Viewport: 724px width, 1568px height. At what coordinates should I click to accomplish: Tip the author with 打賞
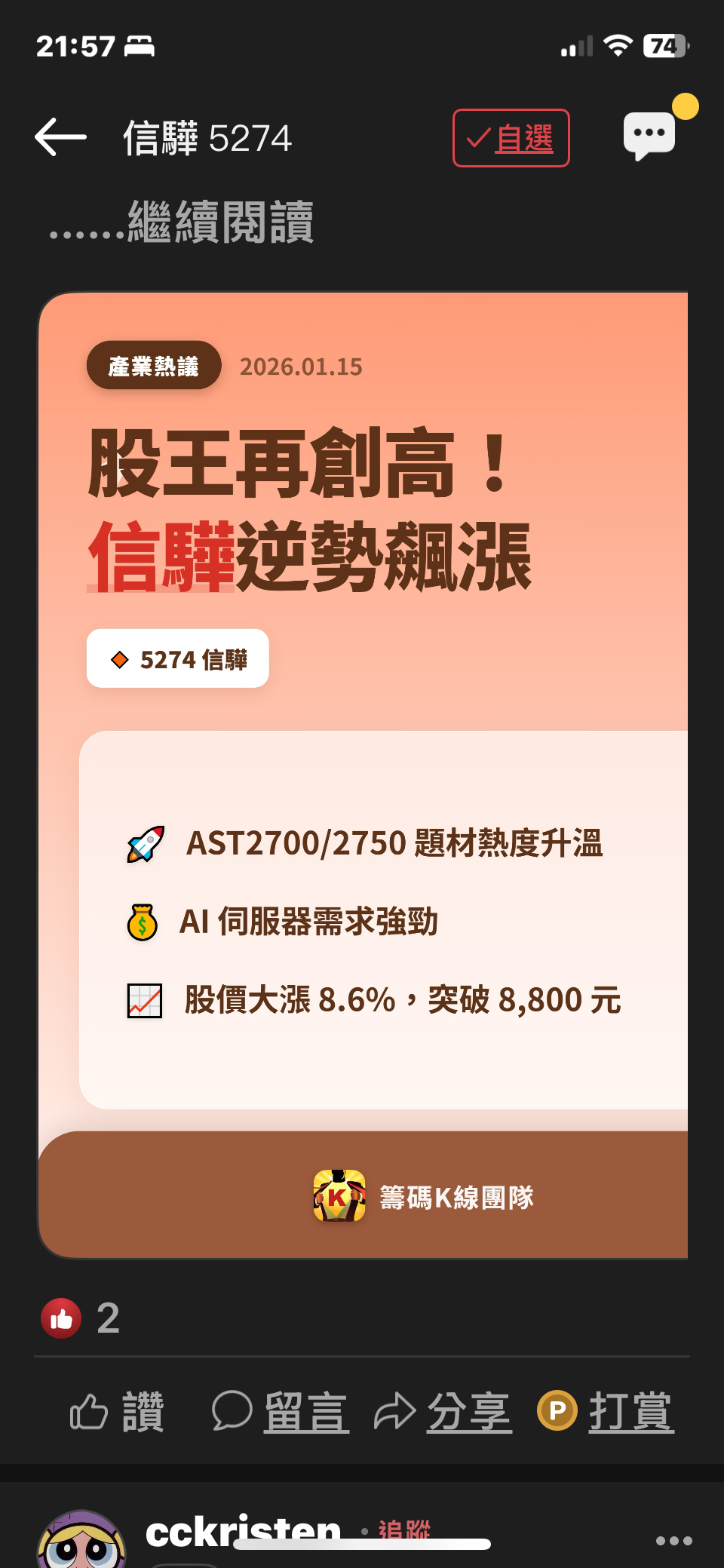[x=606, y=1412]
